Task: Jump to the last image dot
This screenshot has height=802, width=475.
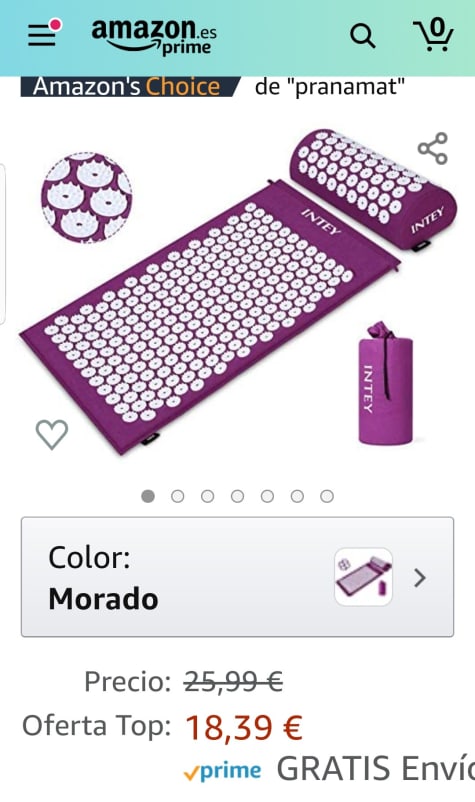Action: [327, 496]
